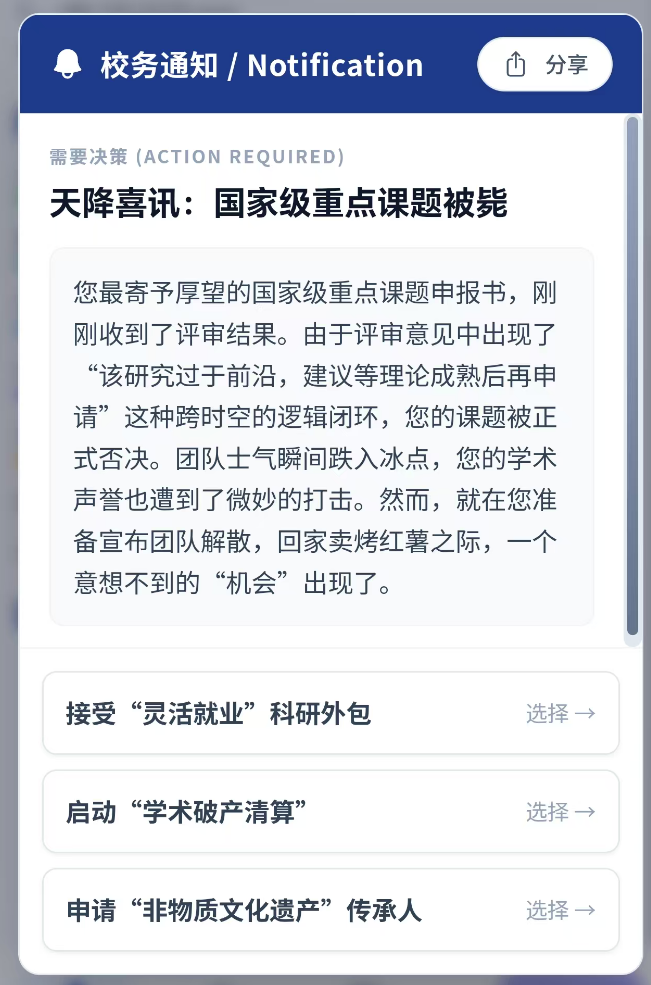
Task: Choose 启动“学术破产清算” option
Action: coord(330,811)
